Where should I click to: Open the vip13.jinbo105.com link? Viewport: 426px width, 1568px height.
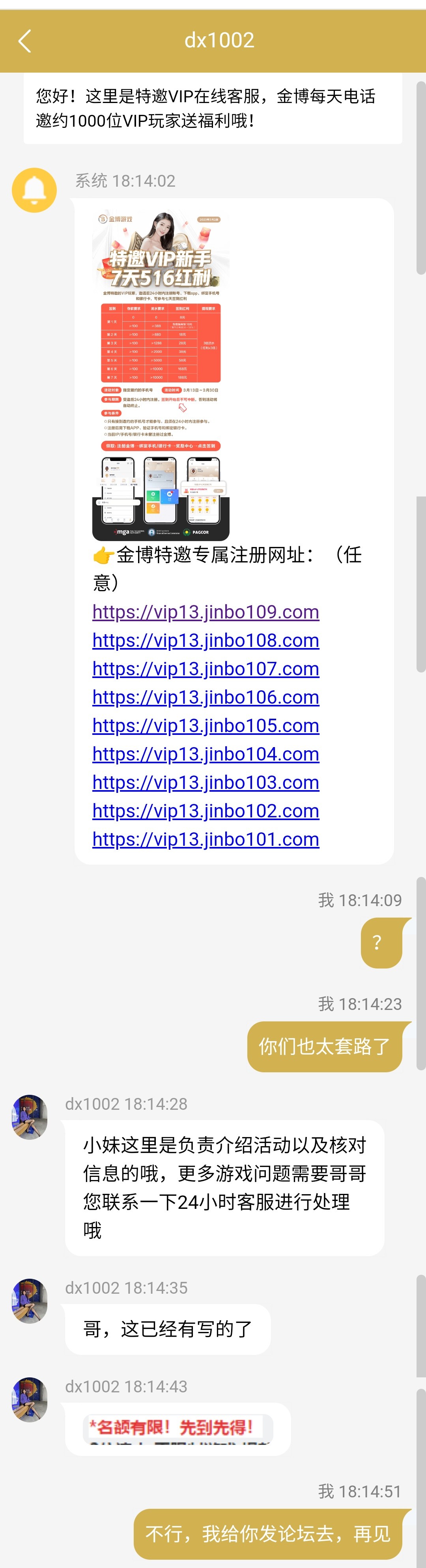point(205,725)
